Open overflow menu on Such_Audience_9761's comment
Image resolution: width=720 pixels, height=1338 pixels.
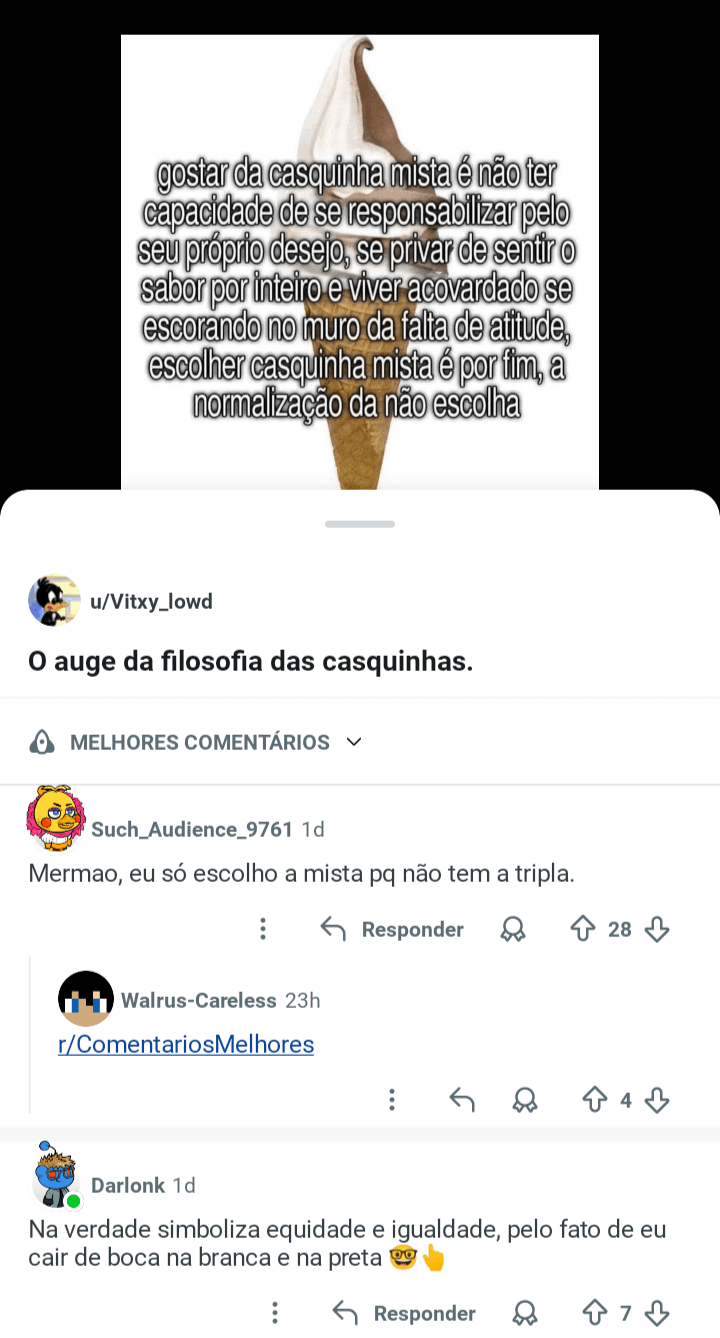pyautogui.click(x=263, y=930)
